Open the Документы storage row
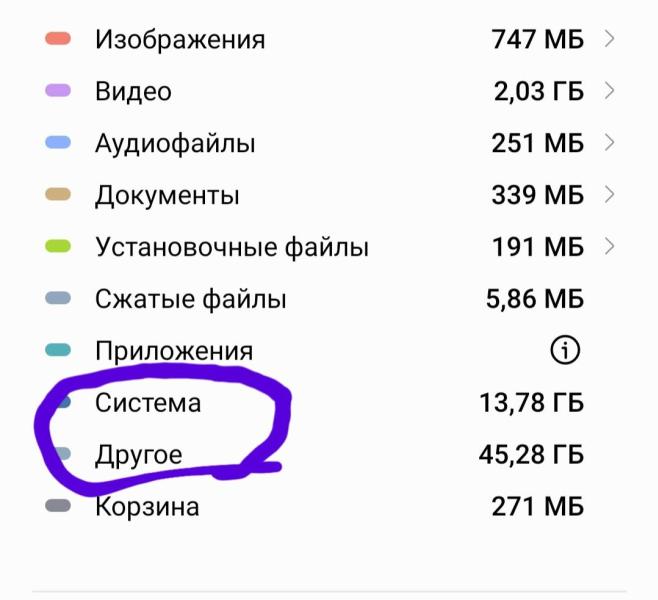Image resolution: width=658 pixels, height=600 pixels. point(167,195)
